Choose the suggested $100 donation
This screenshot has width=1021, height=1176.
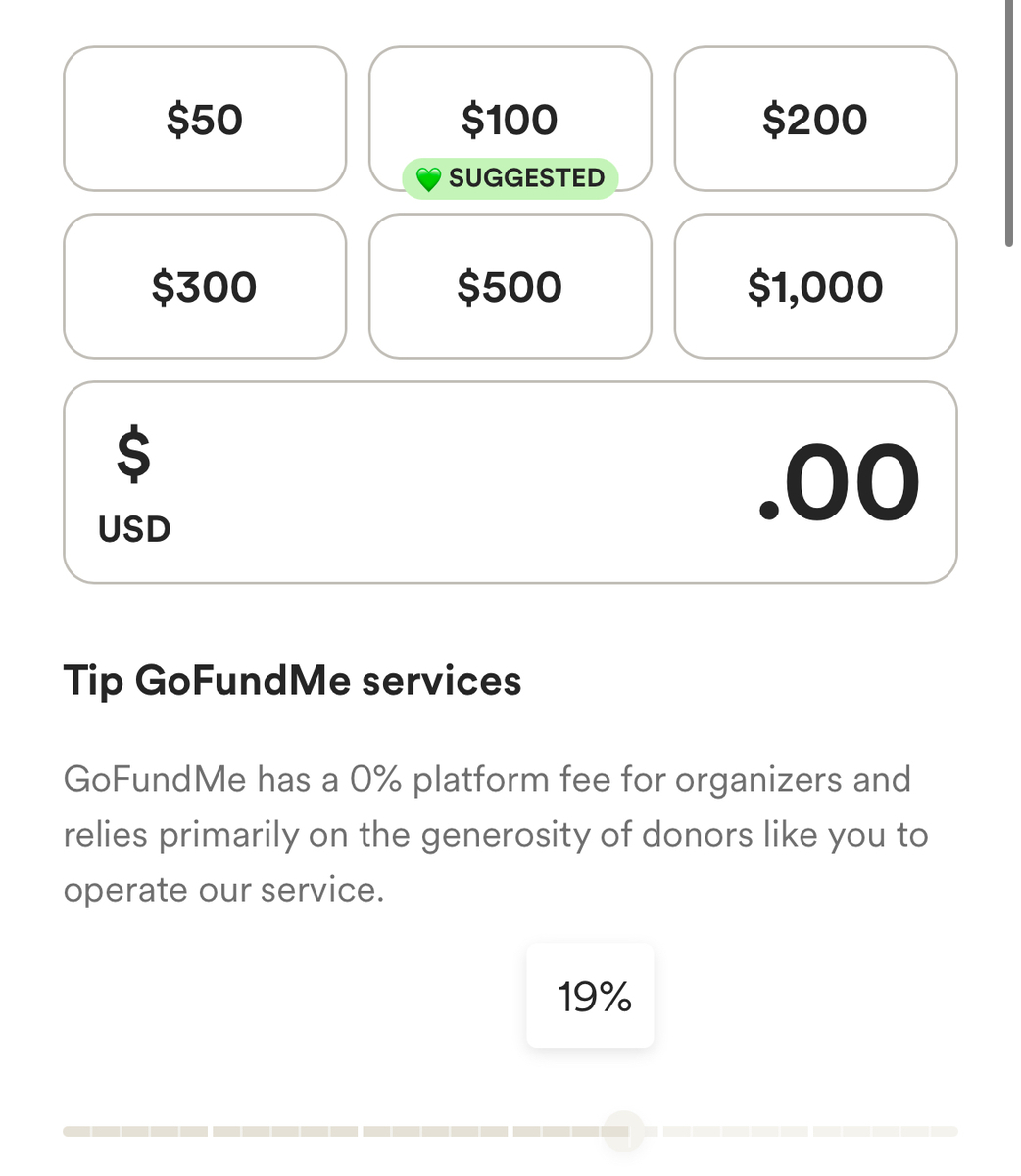click(510, 119)
